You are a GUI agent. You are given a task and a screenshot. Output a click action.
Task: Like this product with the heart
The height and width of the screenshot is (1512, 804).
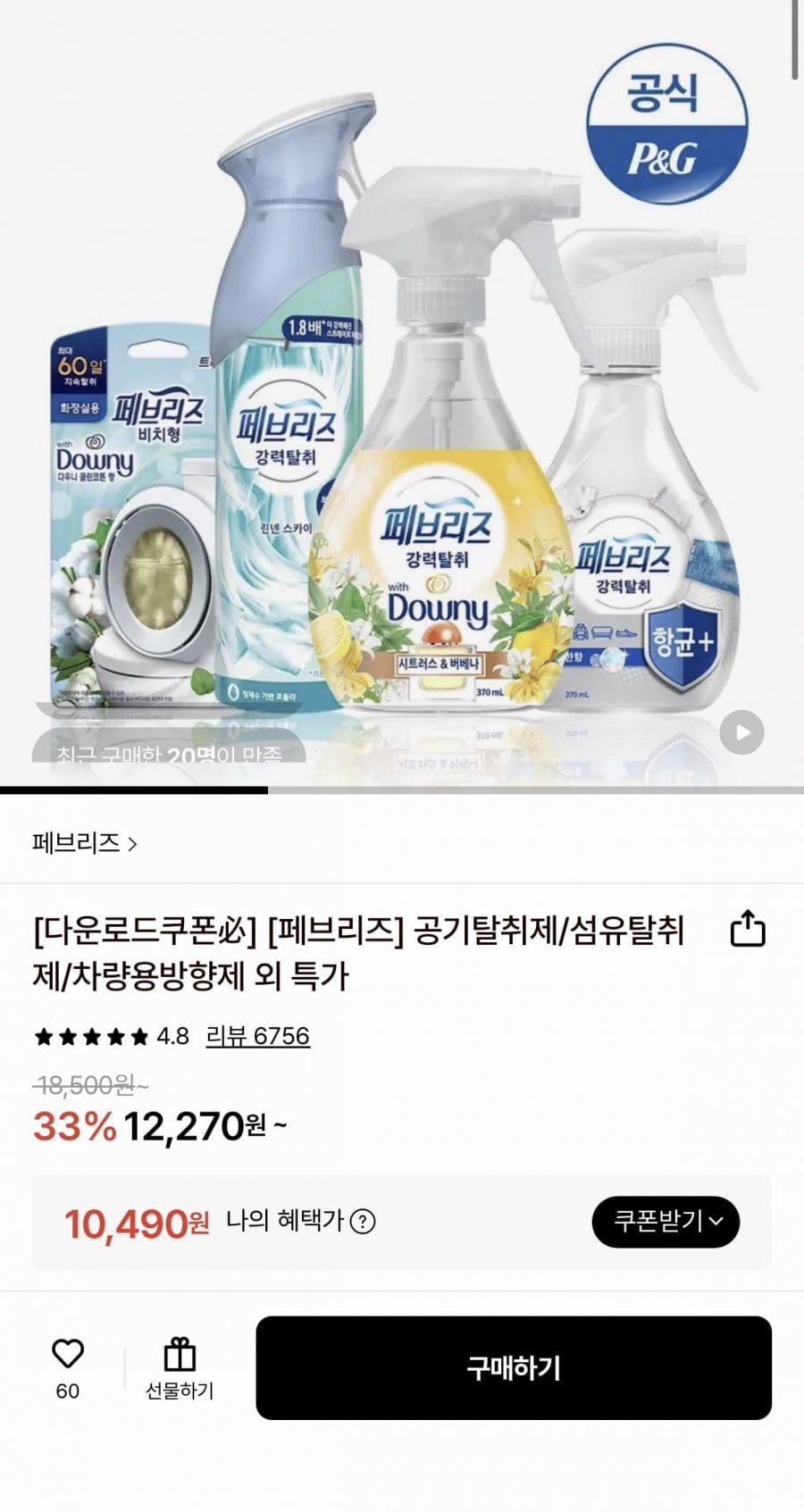[68, 1355]
